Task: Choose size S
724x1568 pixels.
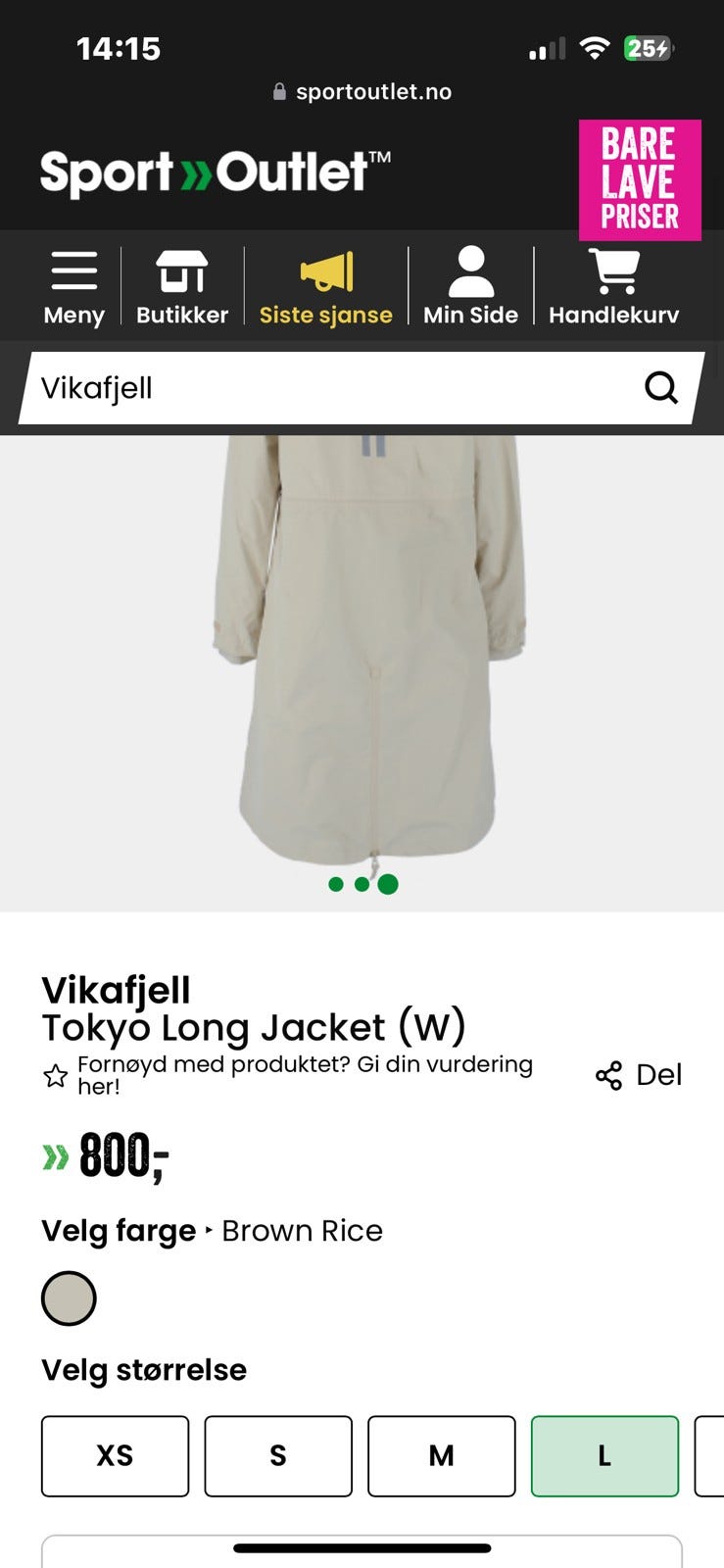Action: click(x=278, y=1455)
